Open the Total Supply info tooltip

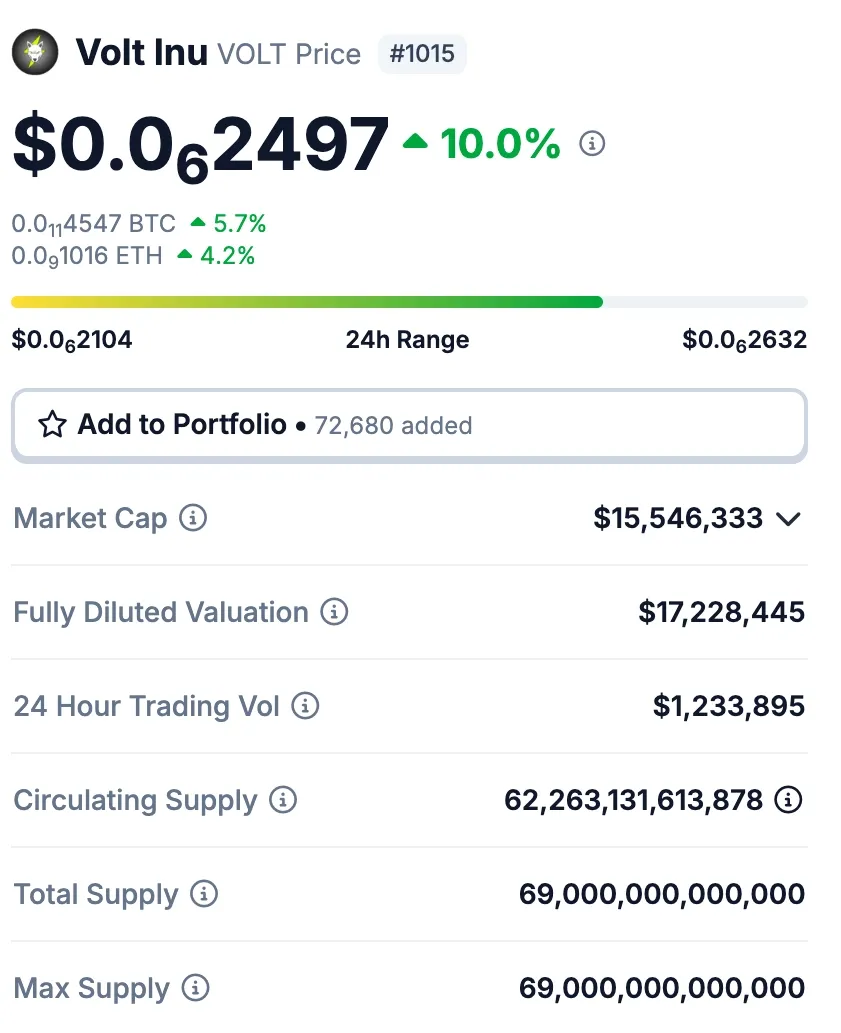pyautogui.click(x=206, y=895)
